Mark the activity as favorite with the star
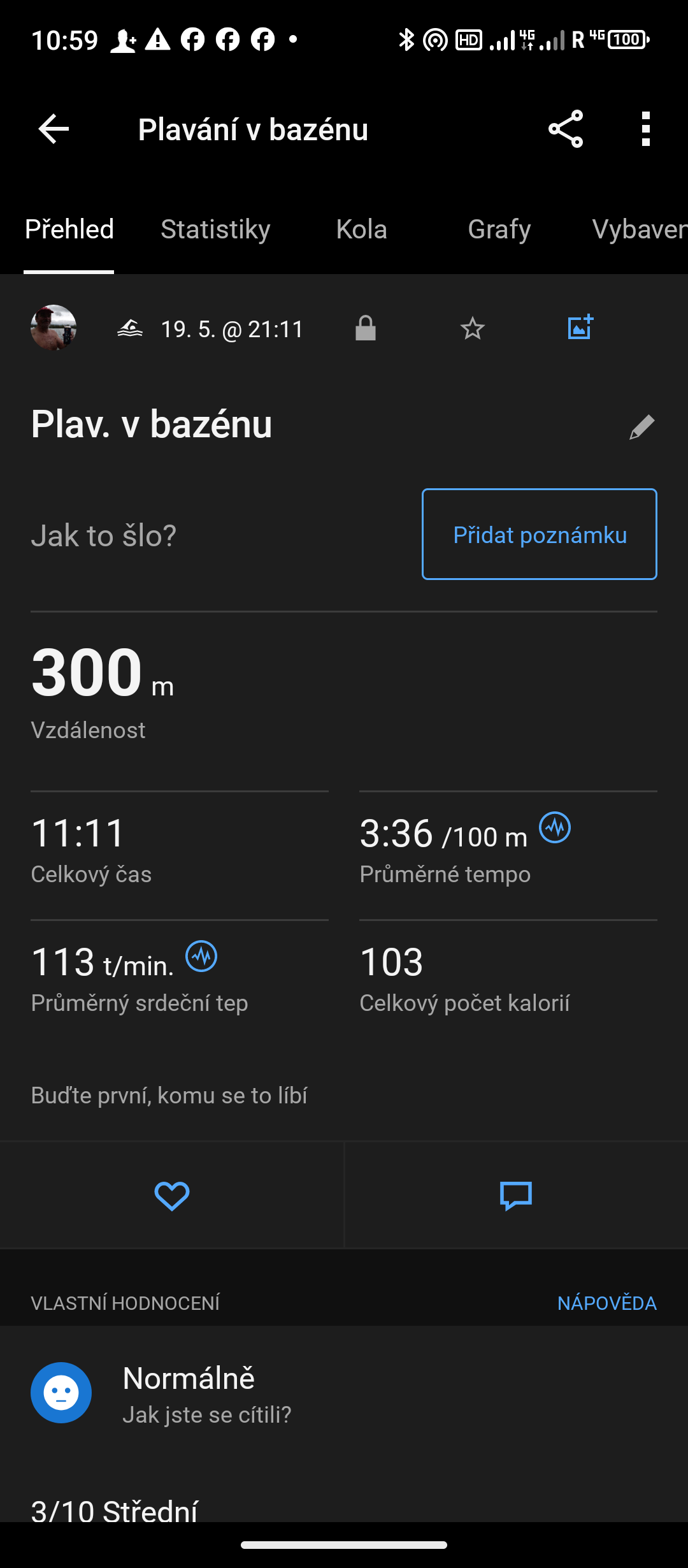 [473, 329]
